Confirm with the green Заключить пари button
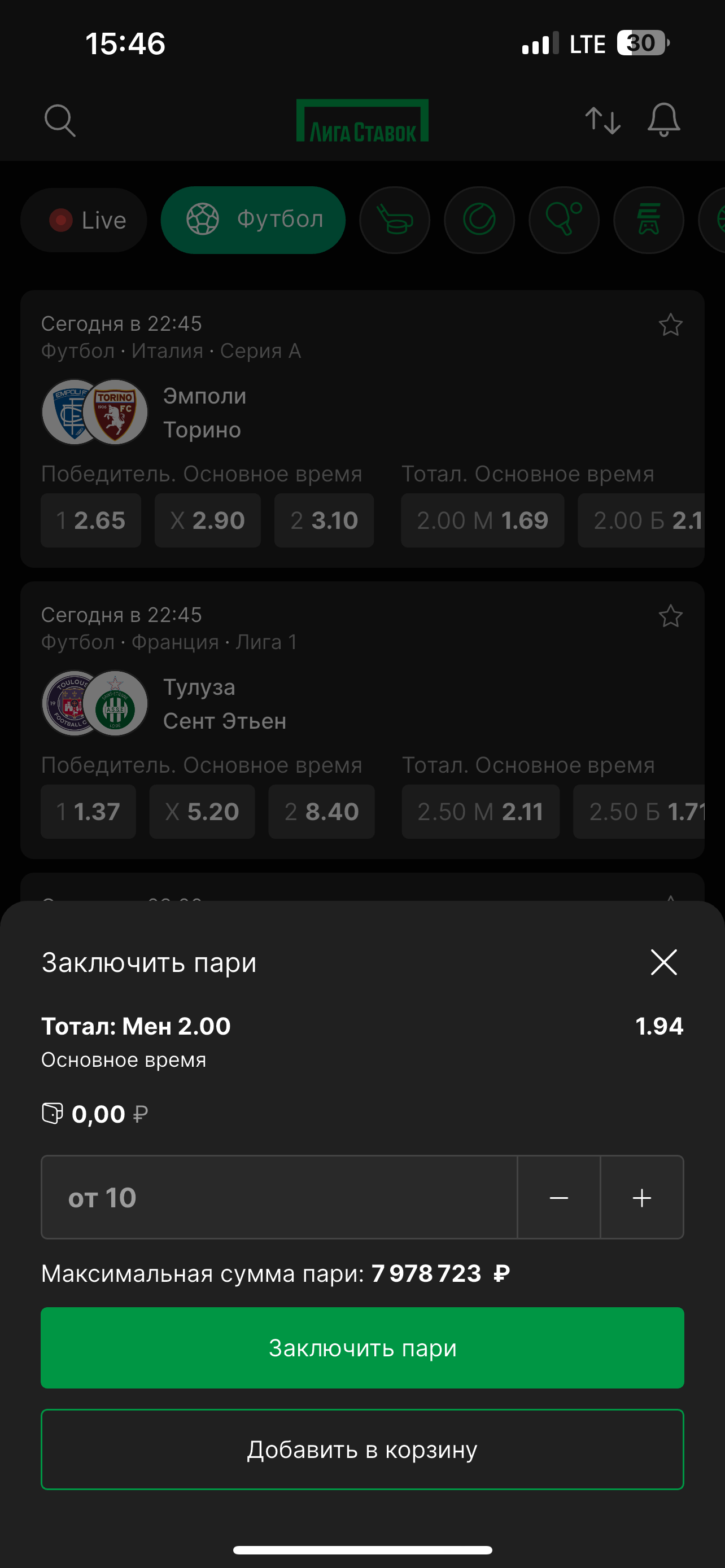The height and width of the screenshot is (1568, 725). 362,1348
